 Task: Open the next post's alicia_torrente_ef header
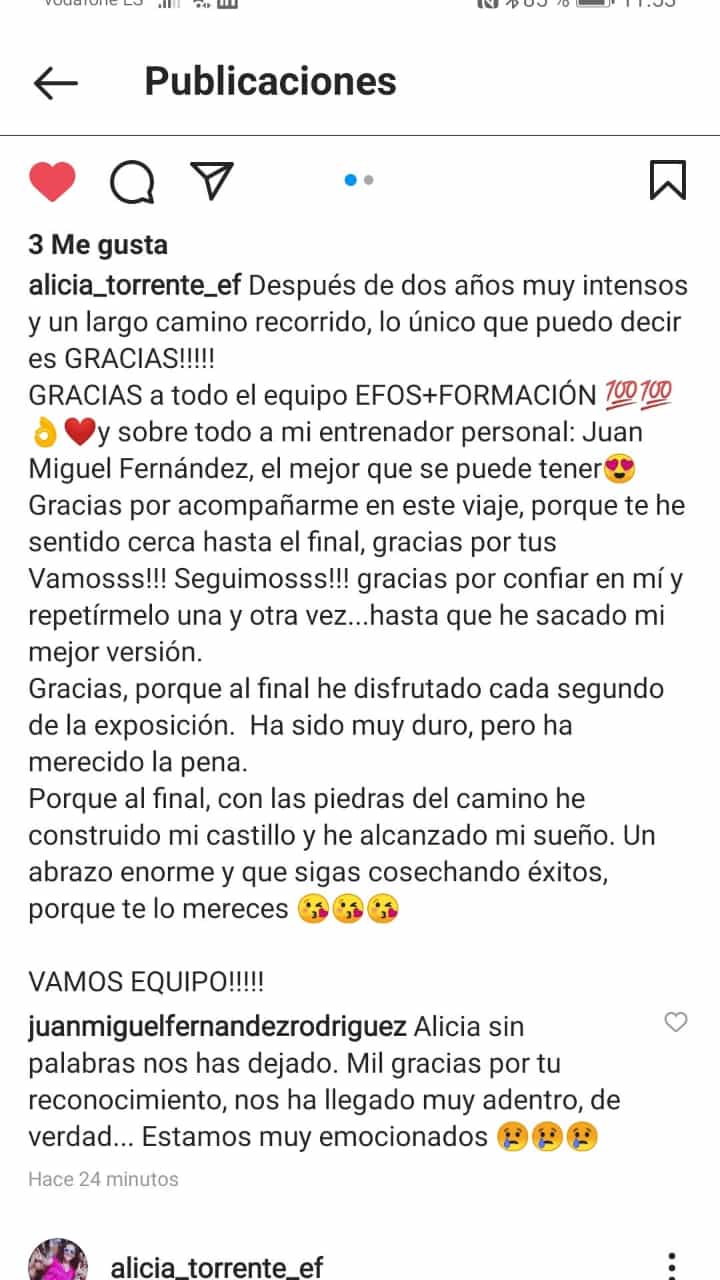pyautogui.click(x=217, y=1268)
